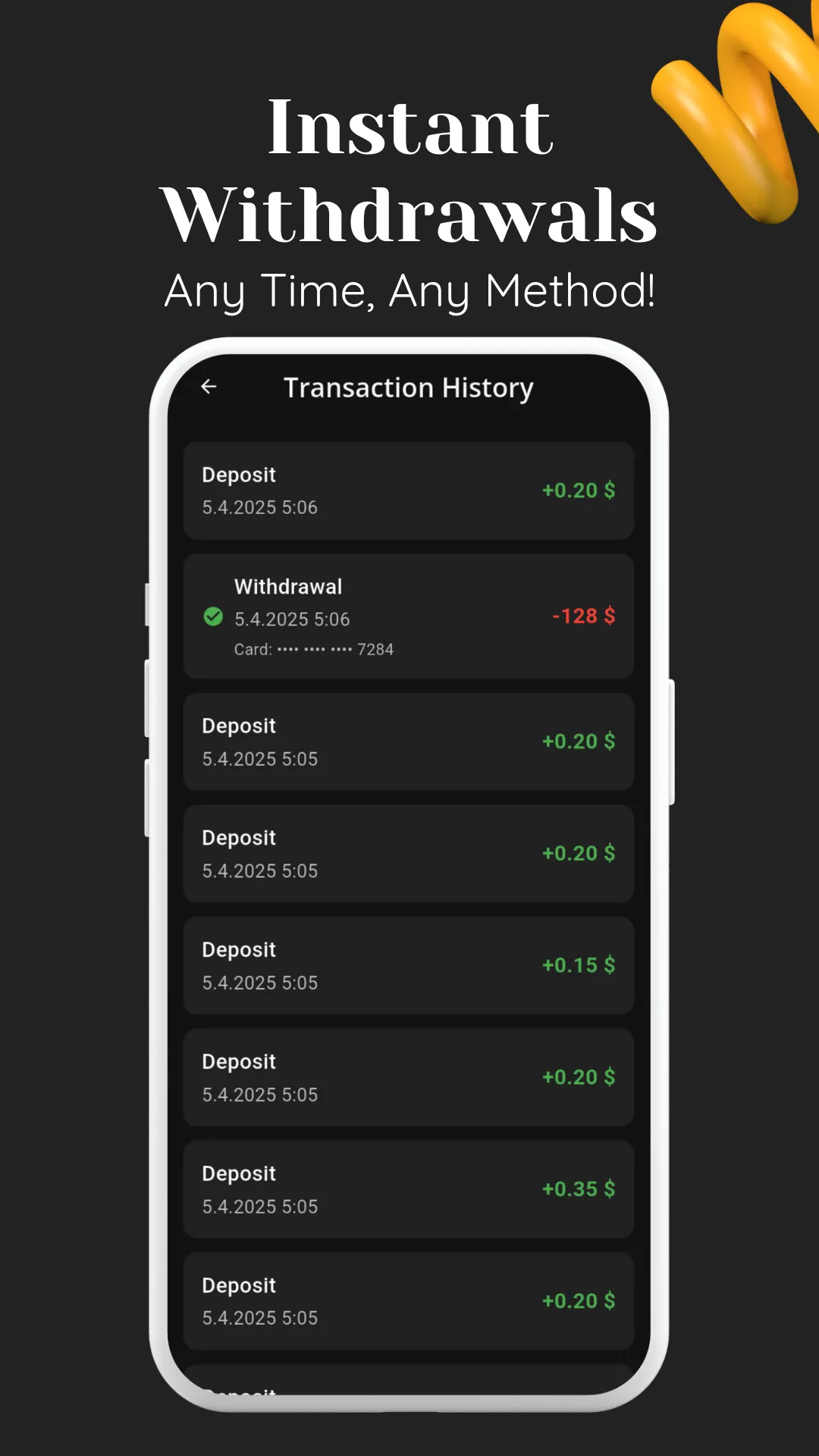Tap the masked card number ending 7284
Viewport: 819px width, 1456px height.
315,649
